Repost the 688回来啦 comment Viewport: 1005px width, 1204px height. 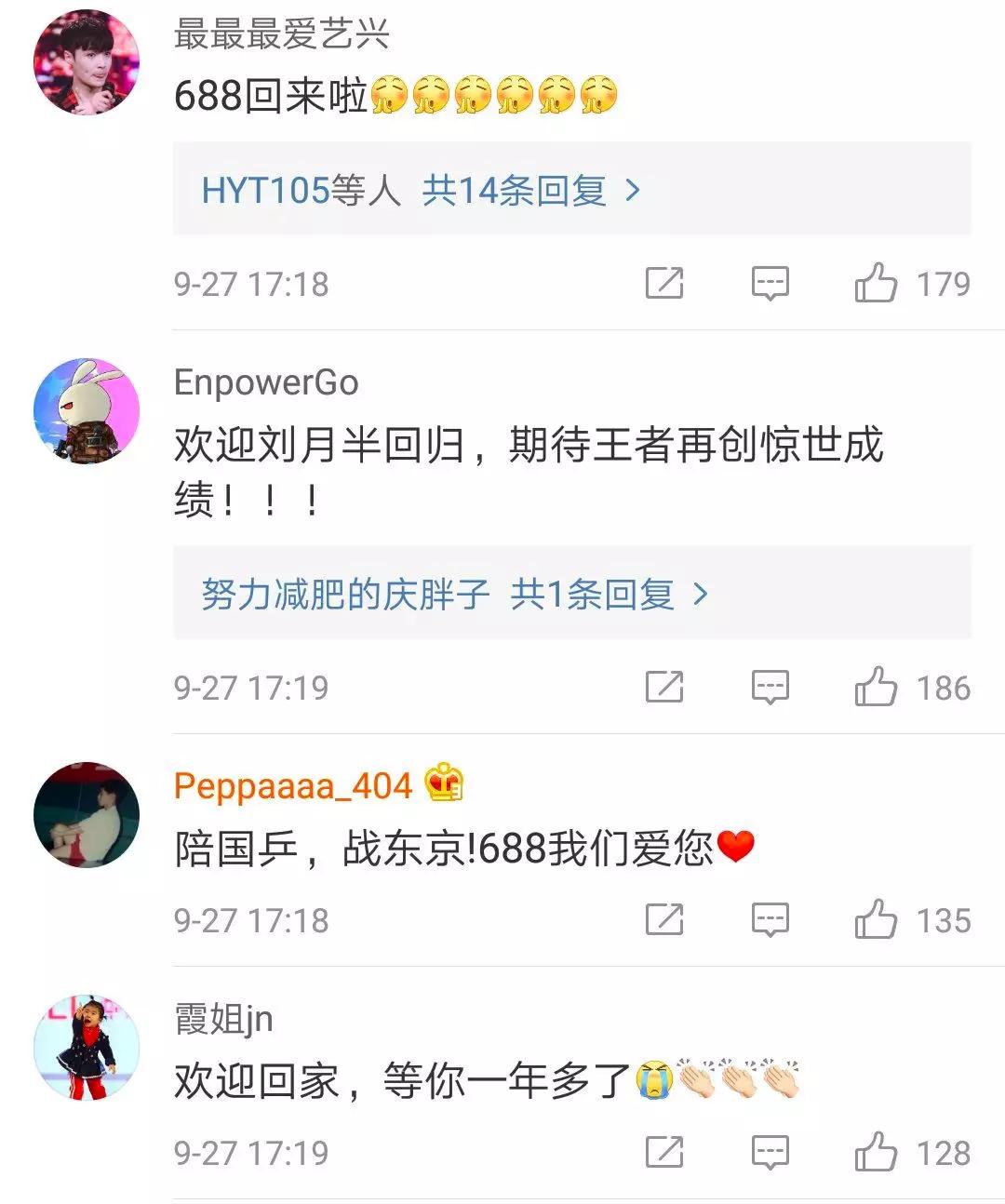coord(664,283)
